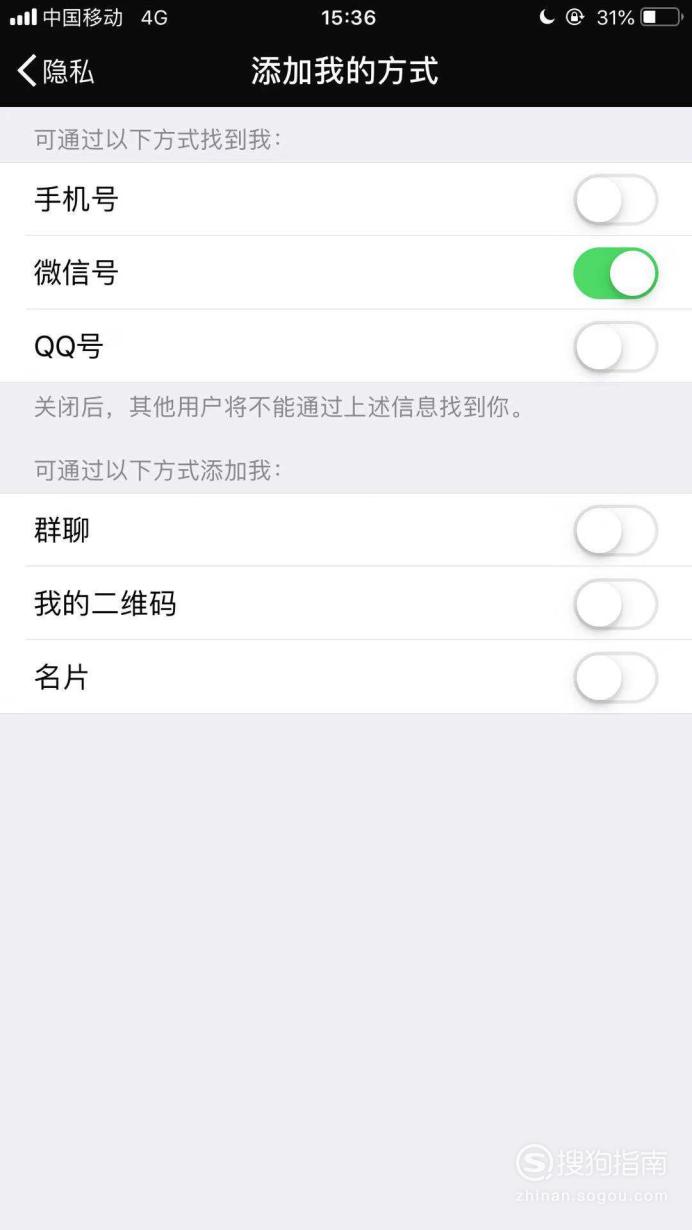Turn off the 微信号 switch
Viewport: 692px width, 1230px height.
tap(615, 273)
